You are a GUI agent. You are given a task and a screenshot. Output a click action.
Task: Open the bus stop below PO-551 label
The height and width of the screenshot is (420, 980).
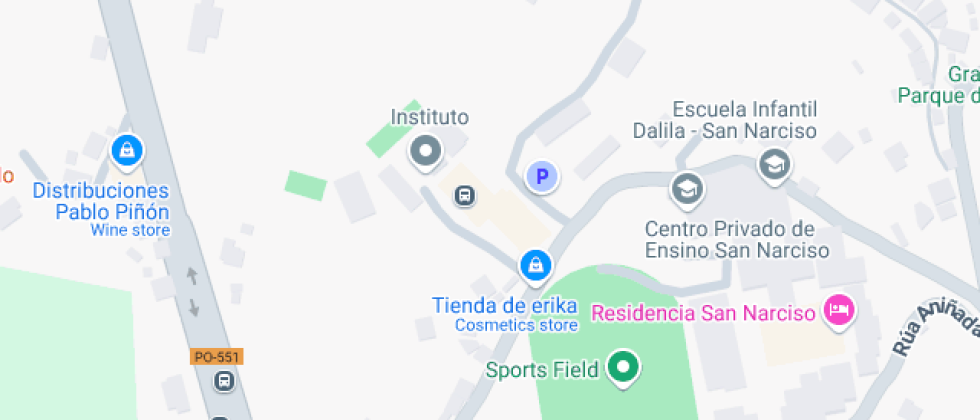point(224,381)
